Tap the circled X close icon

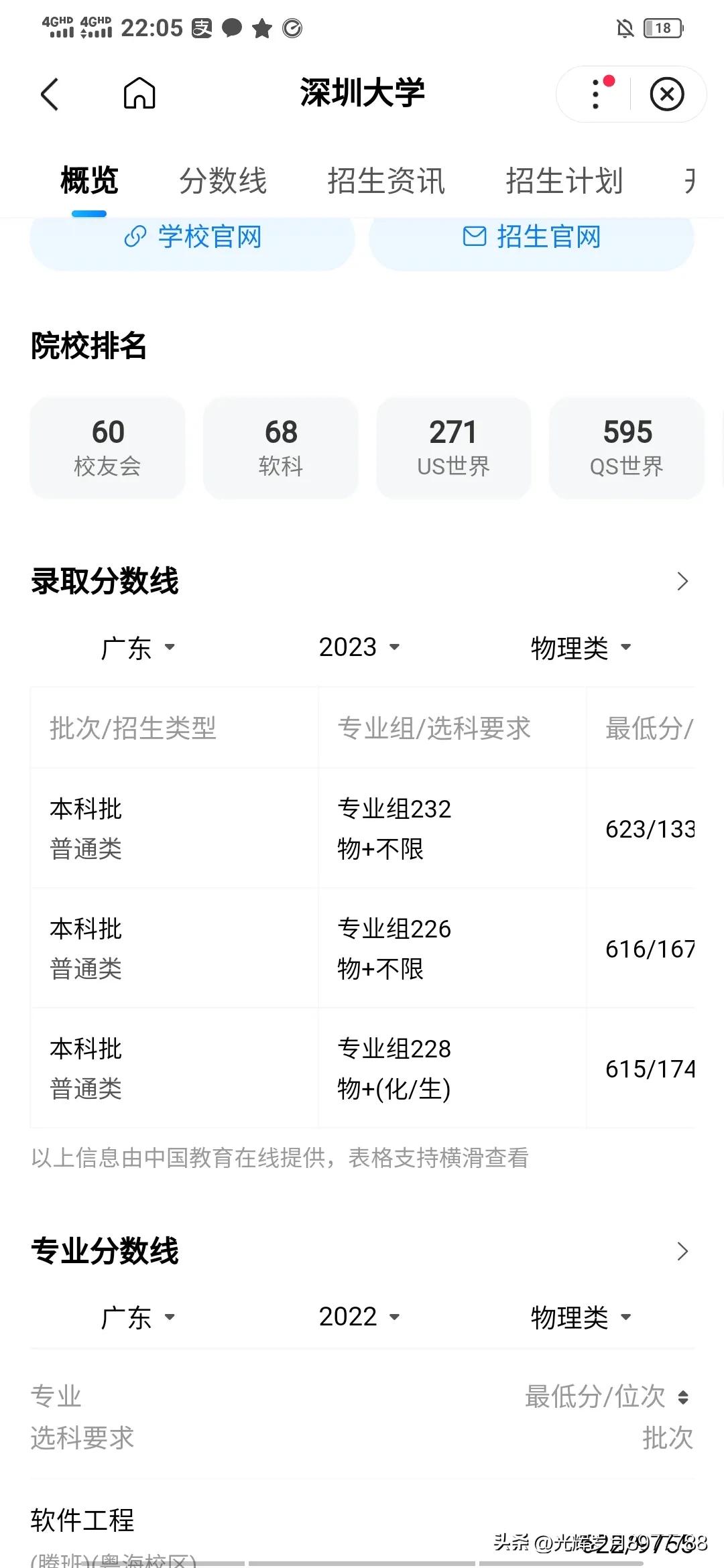click(667, 94)
